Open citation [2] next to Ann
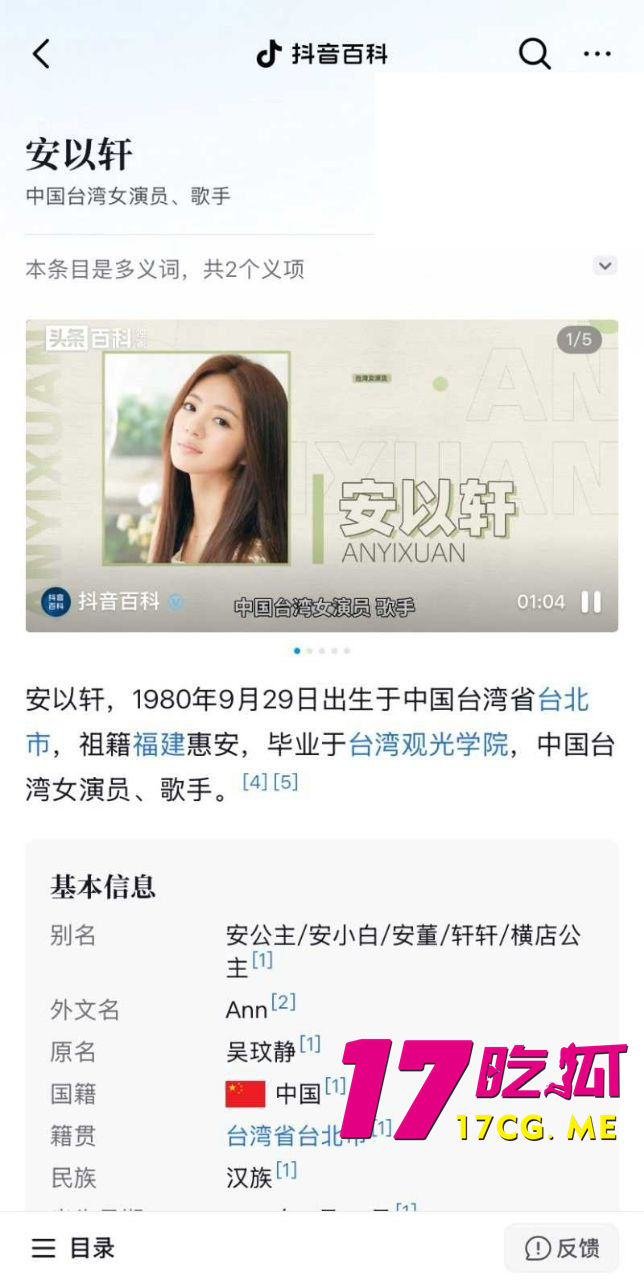 (284, 1002)
